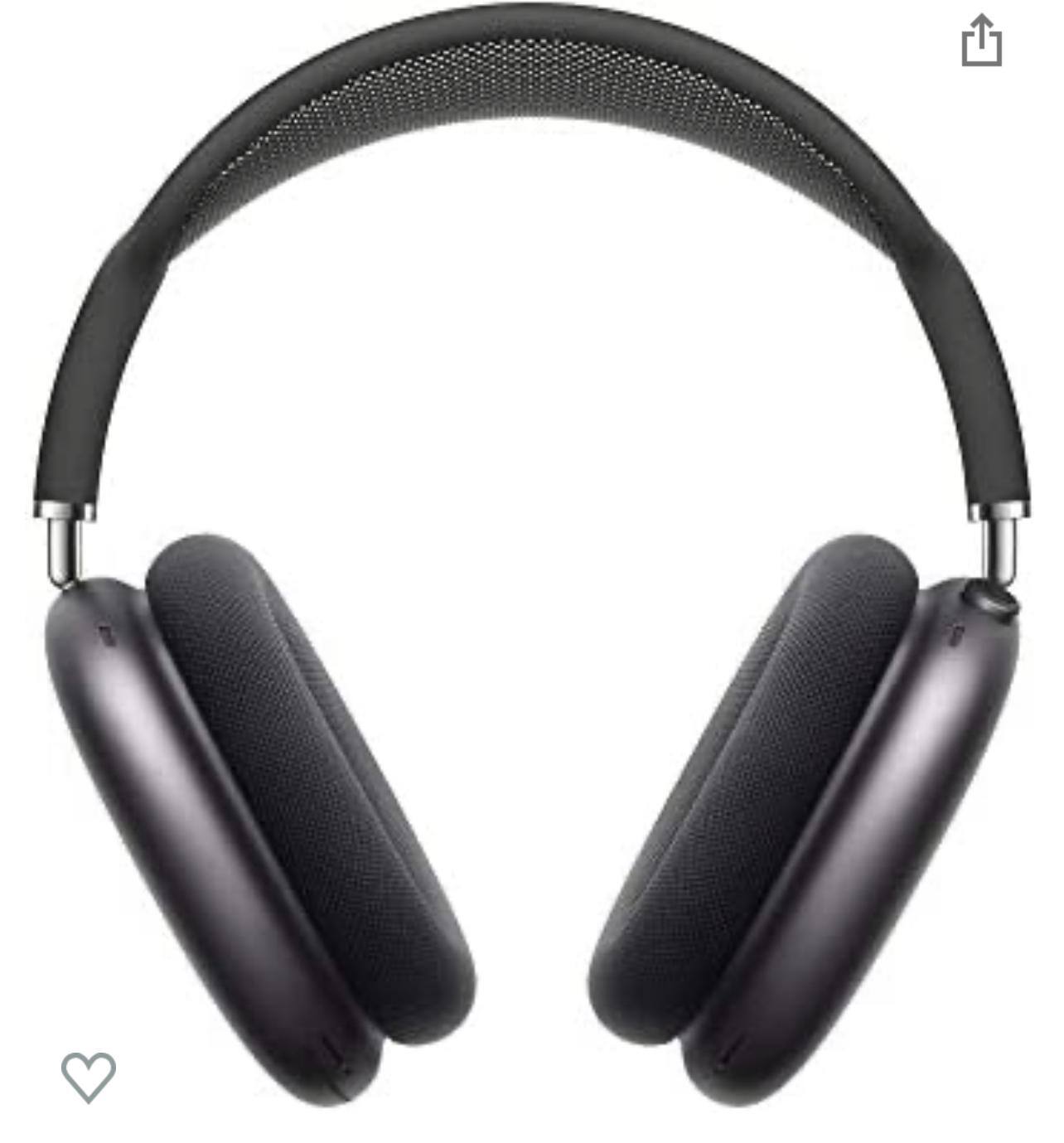
Task: Share this headphones product
Action: tap(981, 41)
